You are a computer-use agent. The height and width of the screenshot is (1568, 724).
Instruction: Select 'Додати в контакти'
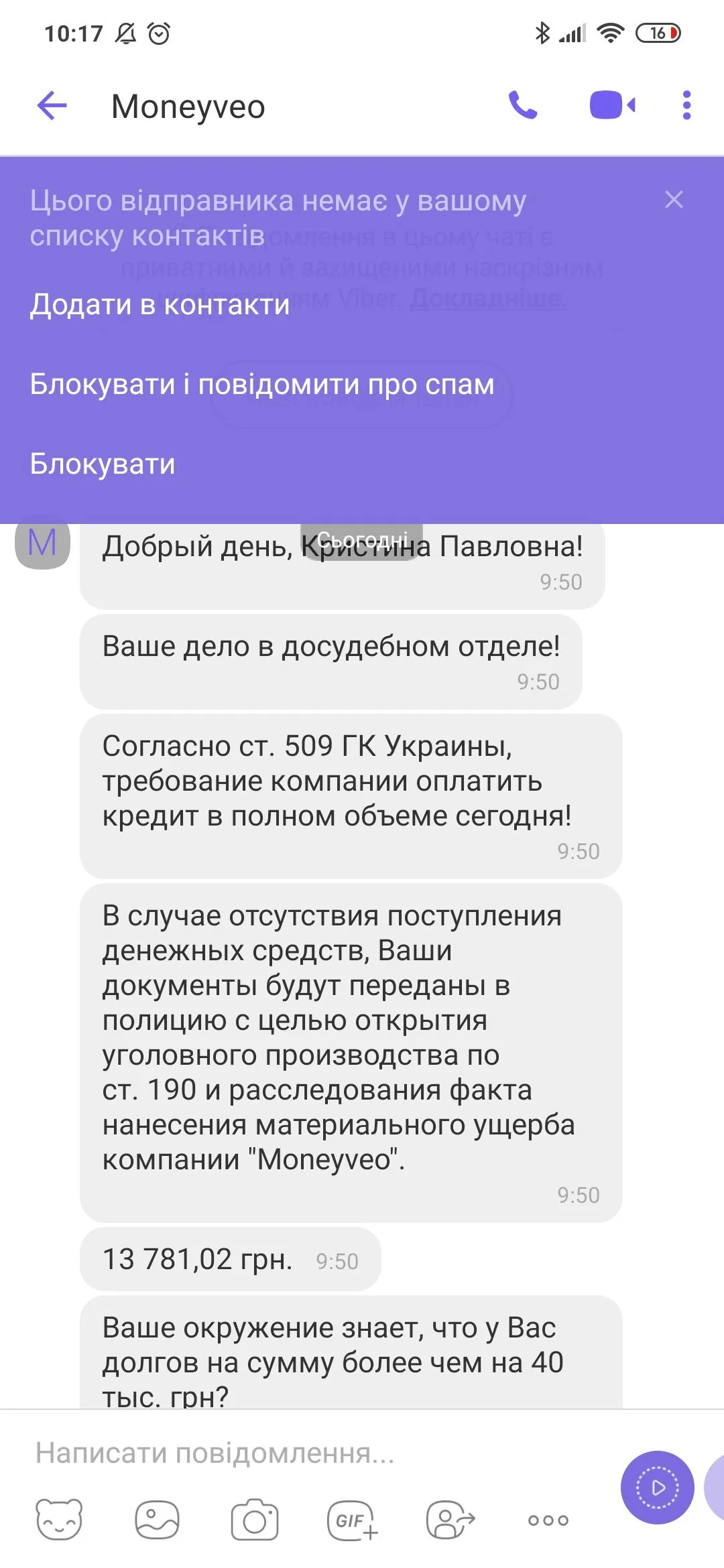point(160,305)
